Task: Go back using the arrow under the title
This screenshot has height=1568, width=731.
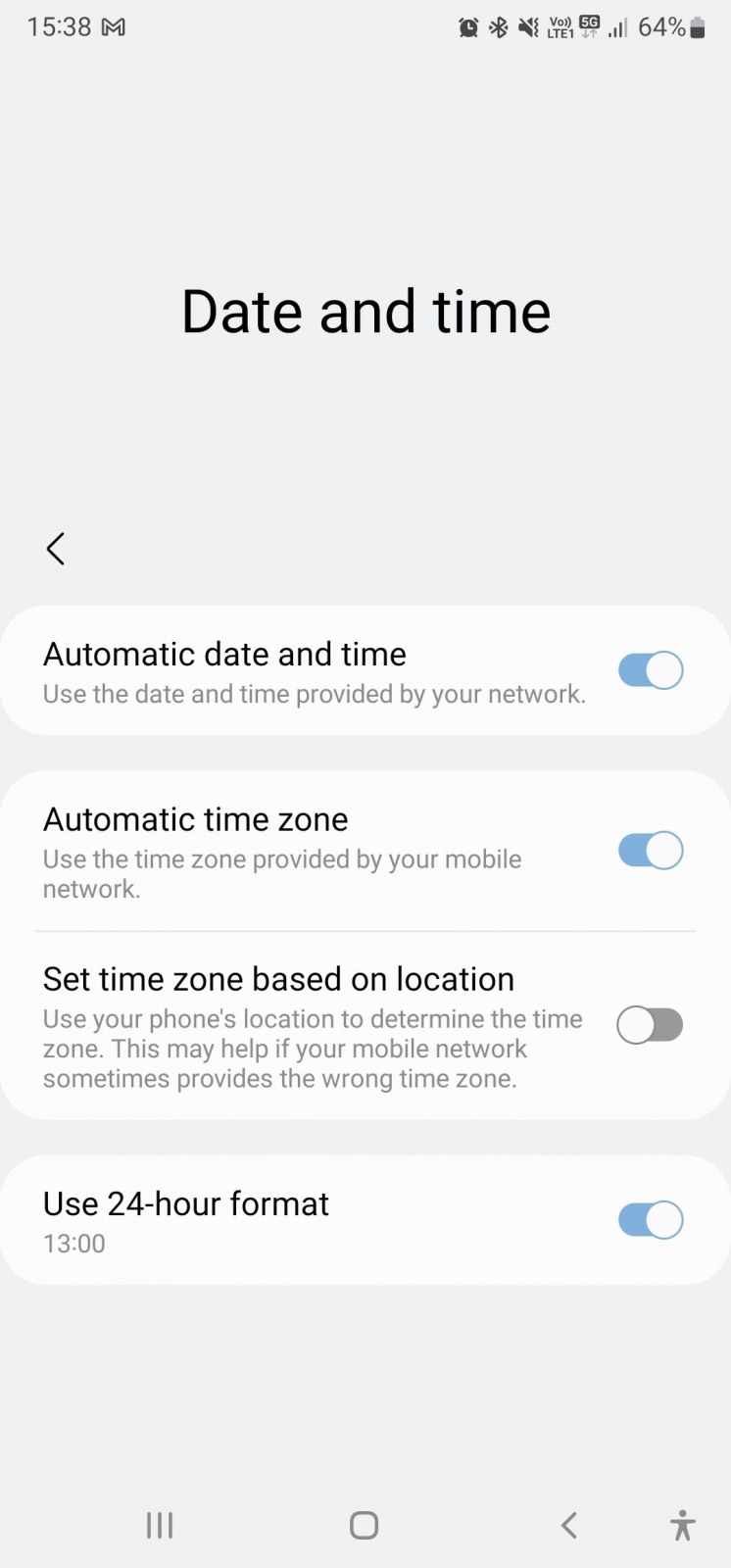Action: pos(56,549)
